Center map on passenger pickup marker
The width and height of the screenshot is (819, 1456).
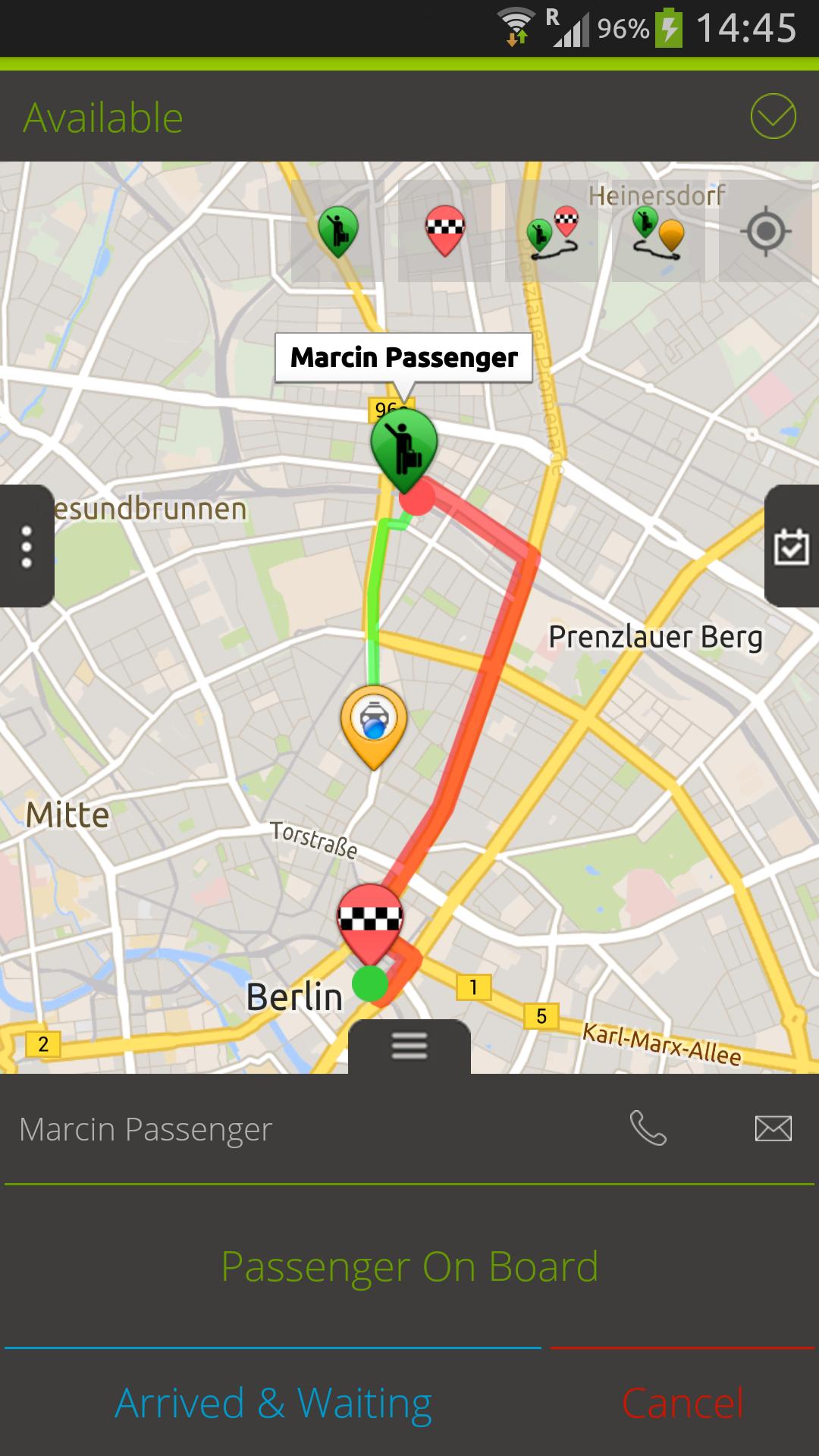[337, 231]
